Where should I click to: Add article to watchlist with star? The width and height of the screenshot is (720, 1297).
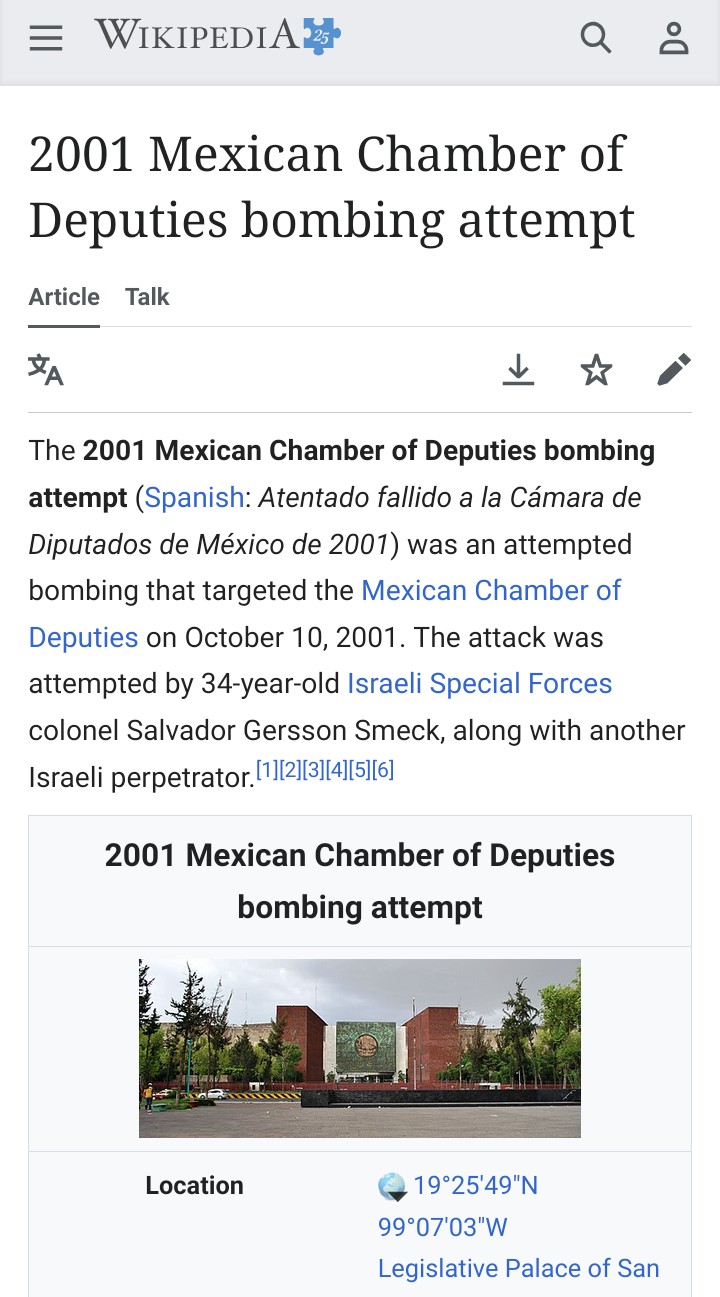(x=596, y=370)
